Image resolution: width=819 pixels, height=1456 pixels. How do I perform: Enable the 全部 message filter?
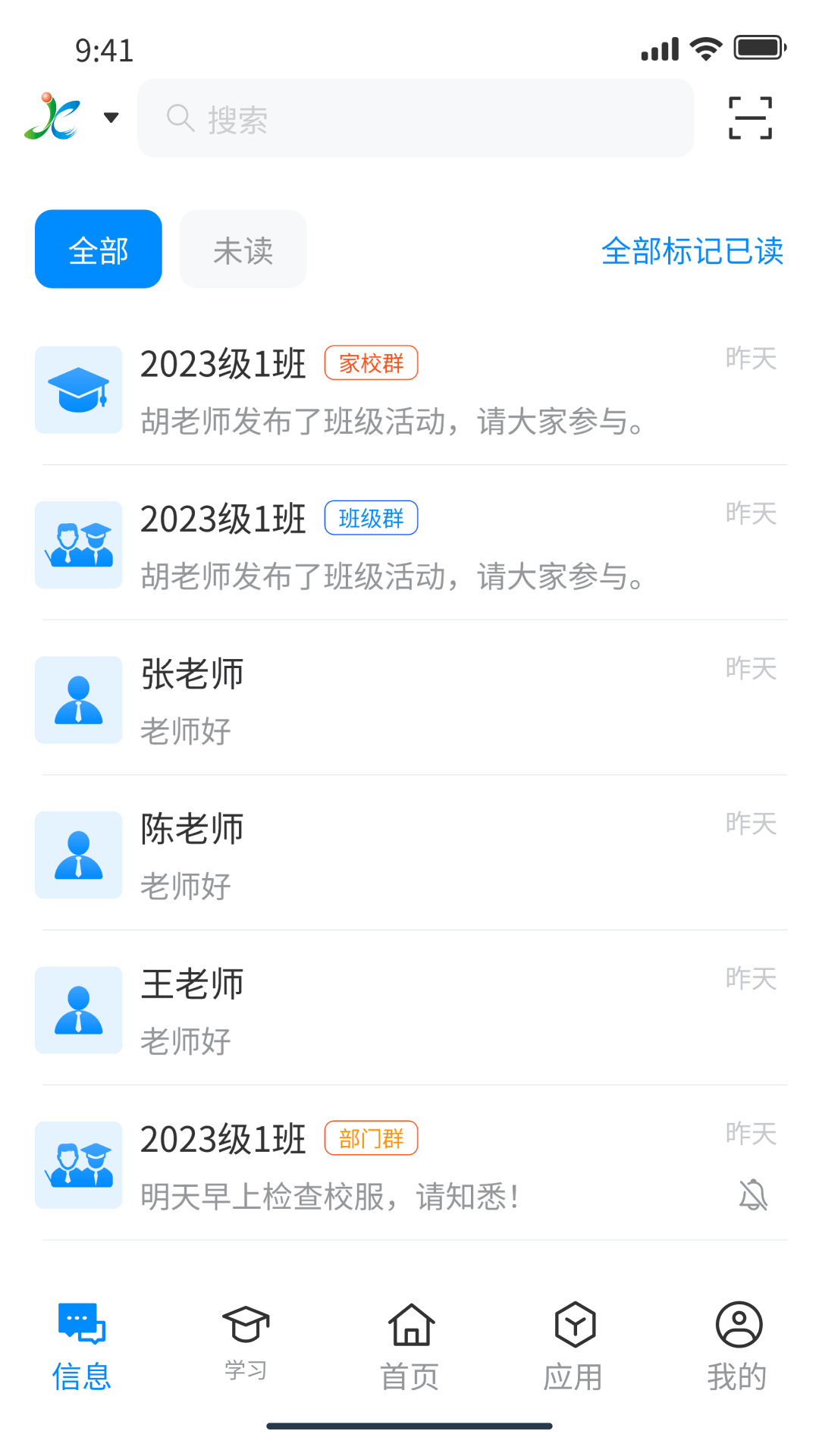pos(98,249)
